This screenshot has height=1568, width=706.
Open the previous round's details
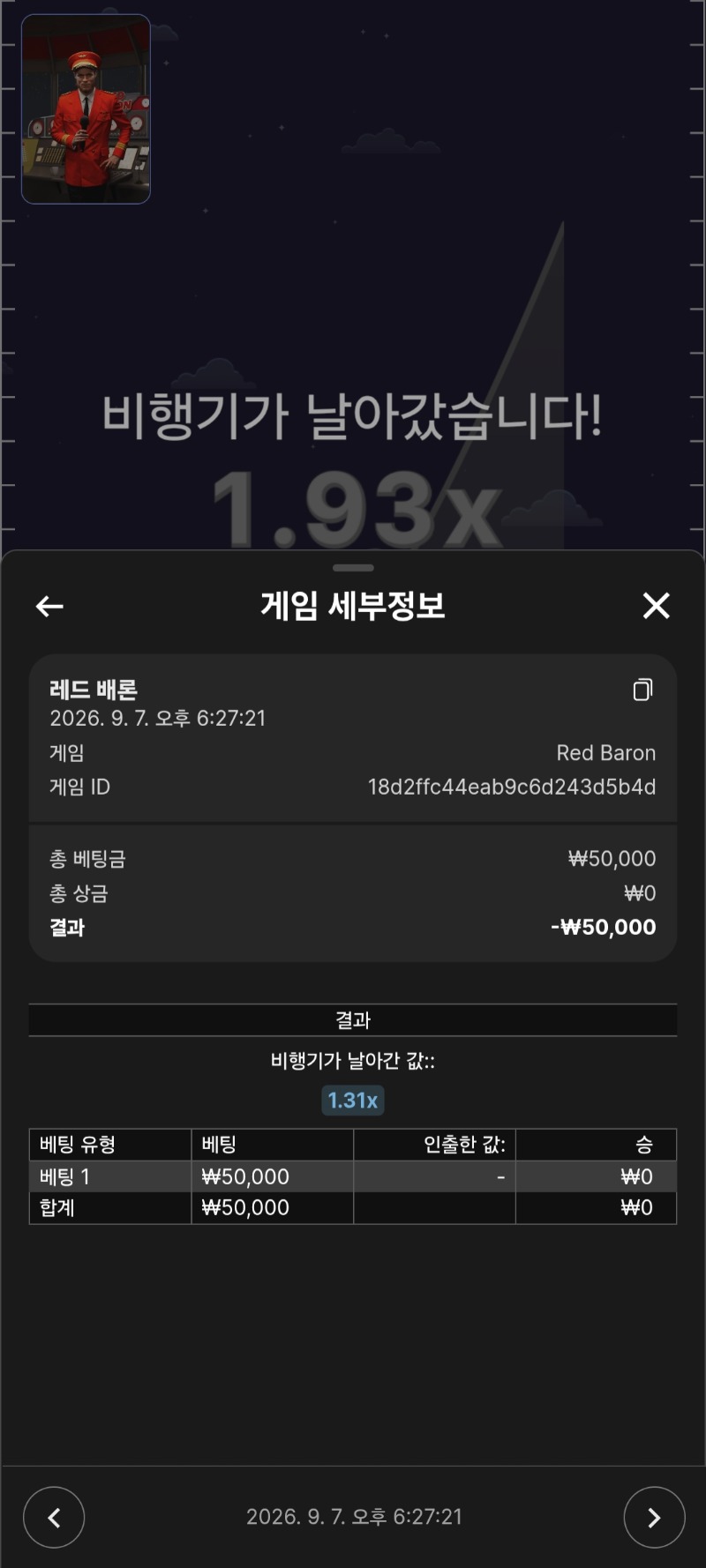pos(54,1517)
